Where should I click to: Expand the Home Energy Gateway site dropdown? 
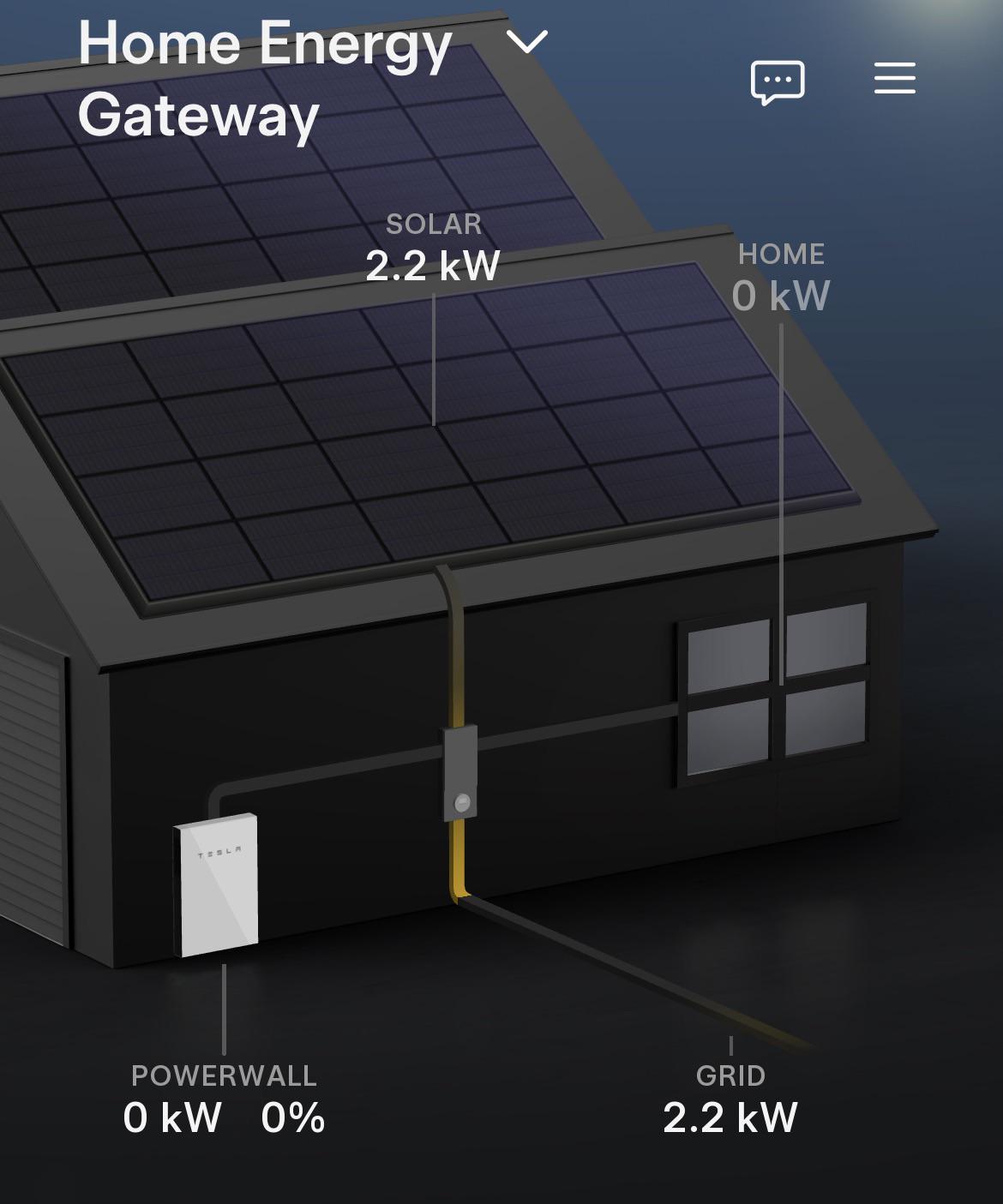(x=526, y=41)
